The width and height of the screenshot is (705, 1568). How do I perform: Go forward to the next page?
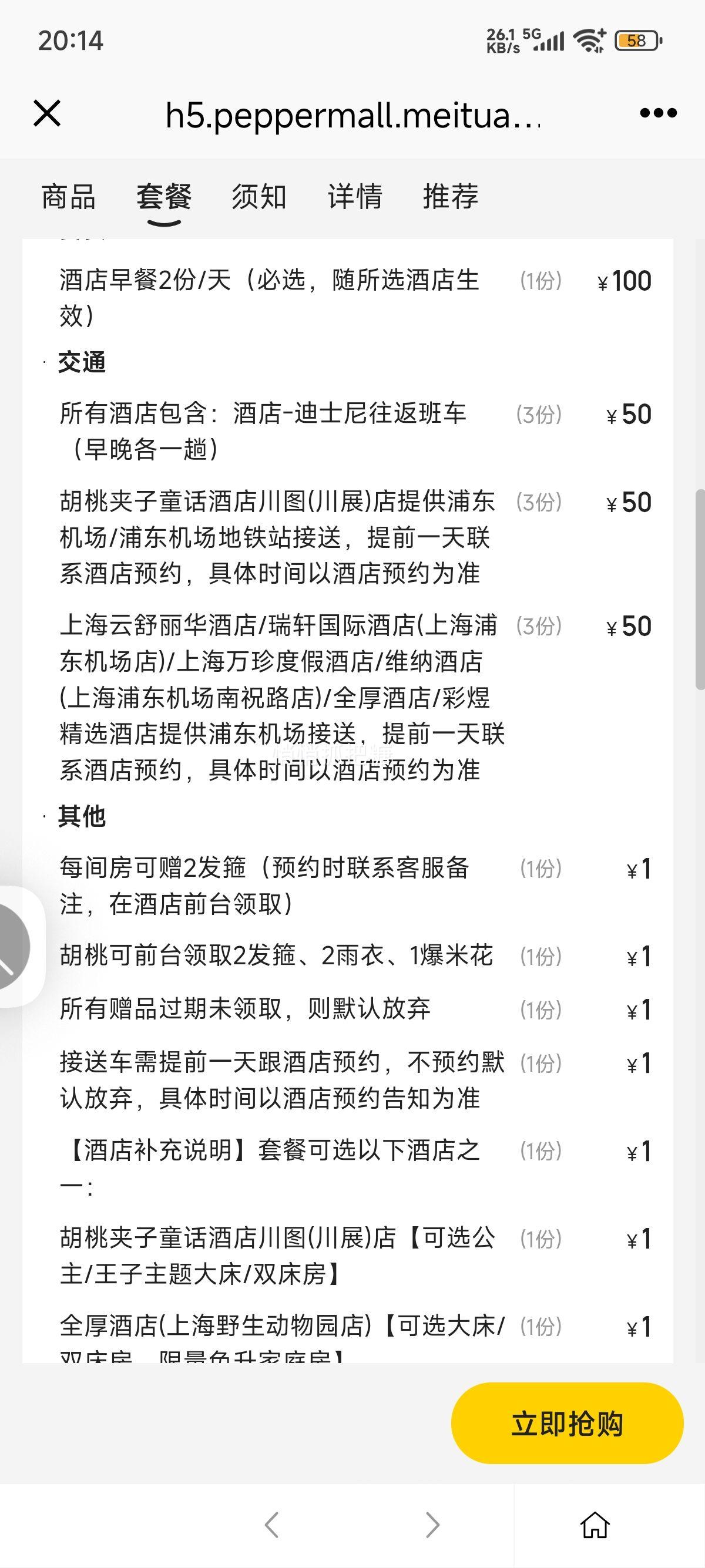coord(432,1525)
